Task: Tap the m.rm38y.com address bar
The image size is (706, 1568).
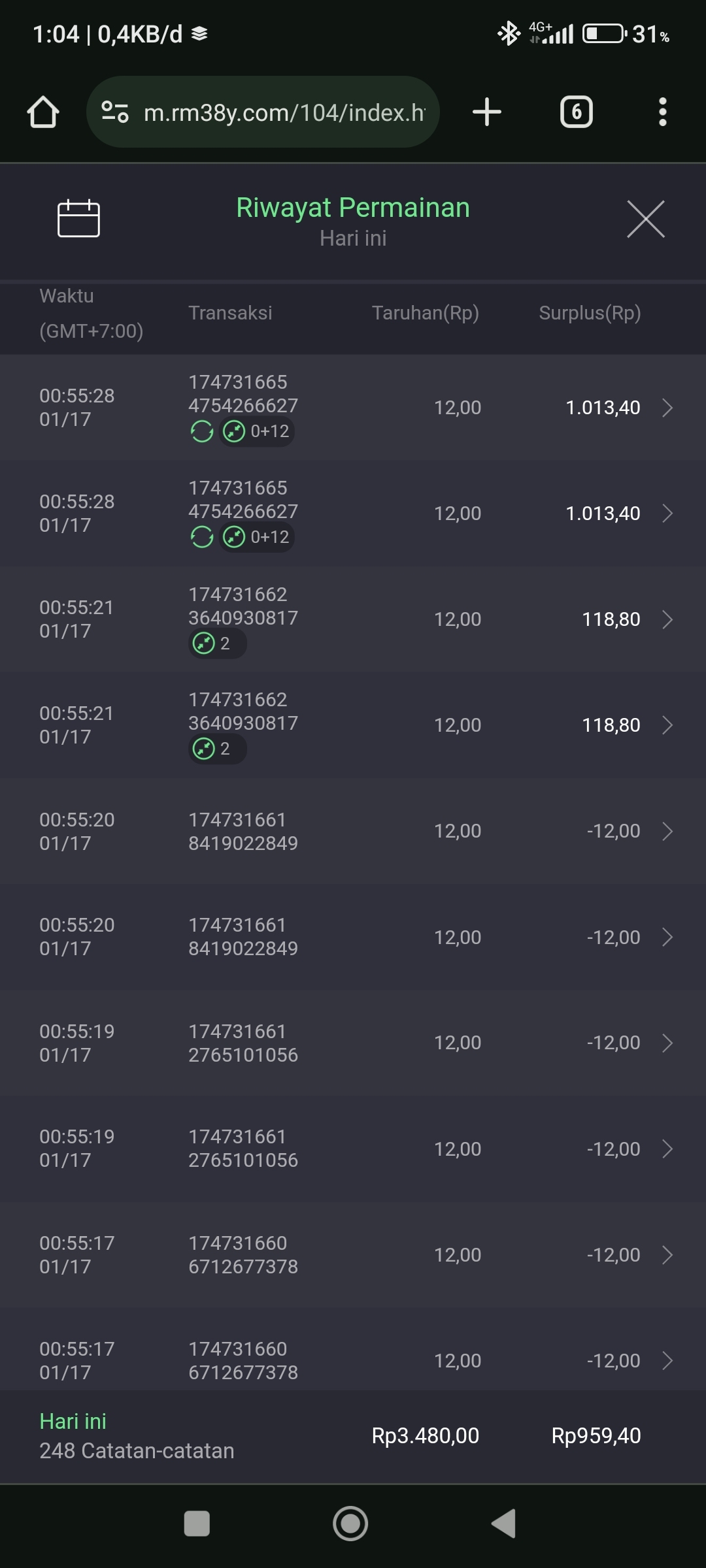Action: [x=282, y=112]
